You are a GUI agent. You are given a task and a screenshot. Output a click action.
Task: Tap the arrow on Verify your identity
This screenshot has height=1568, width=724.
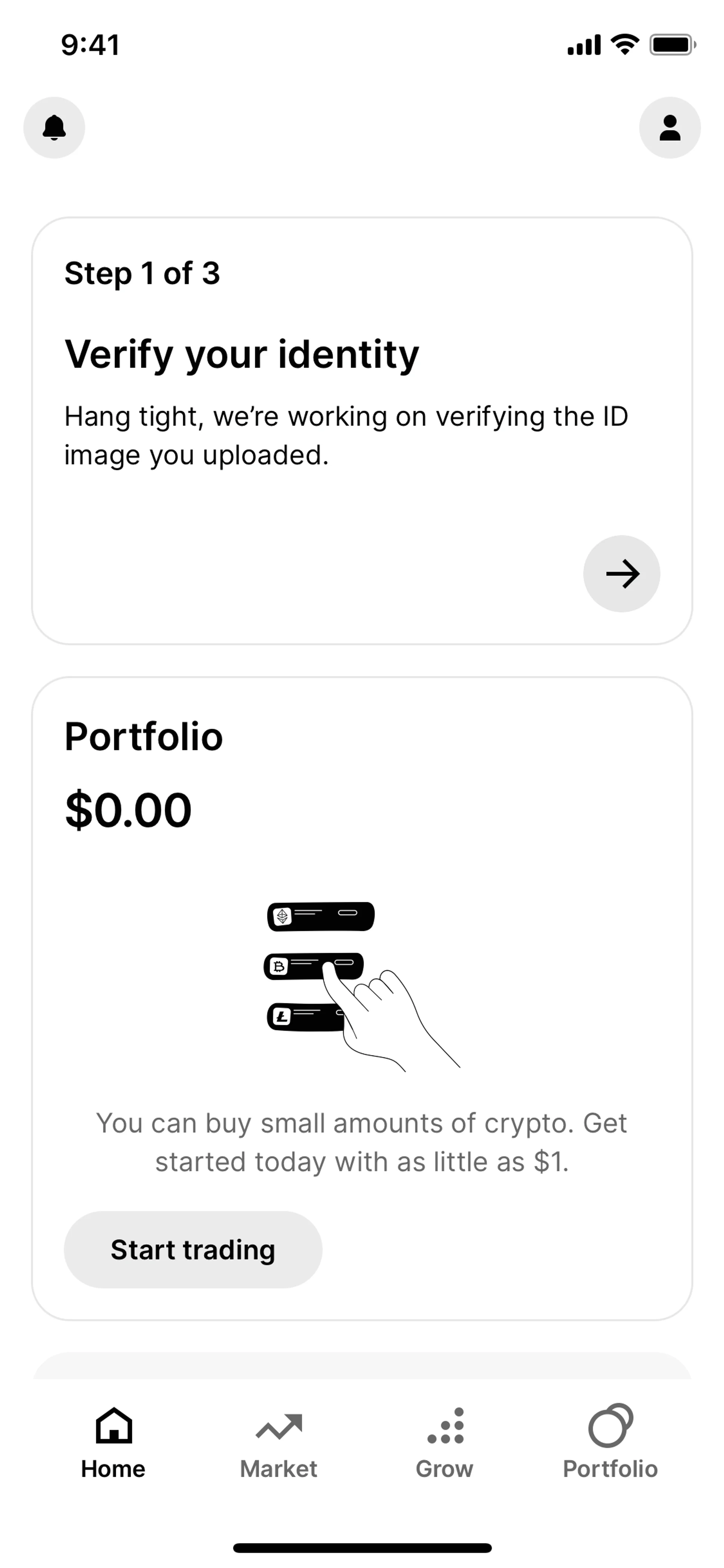pos(621,573)
